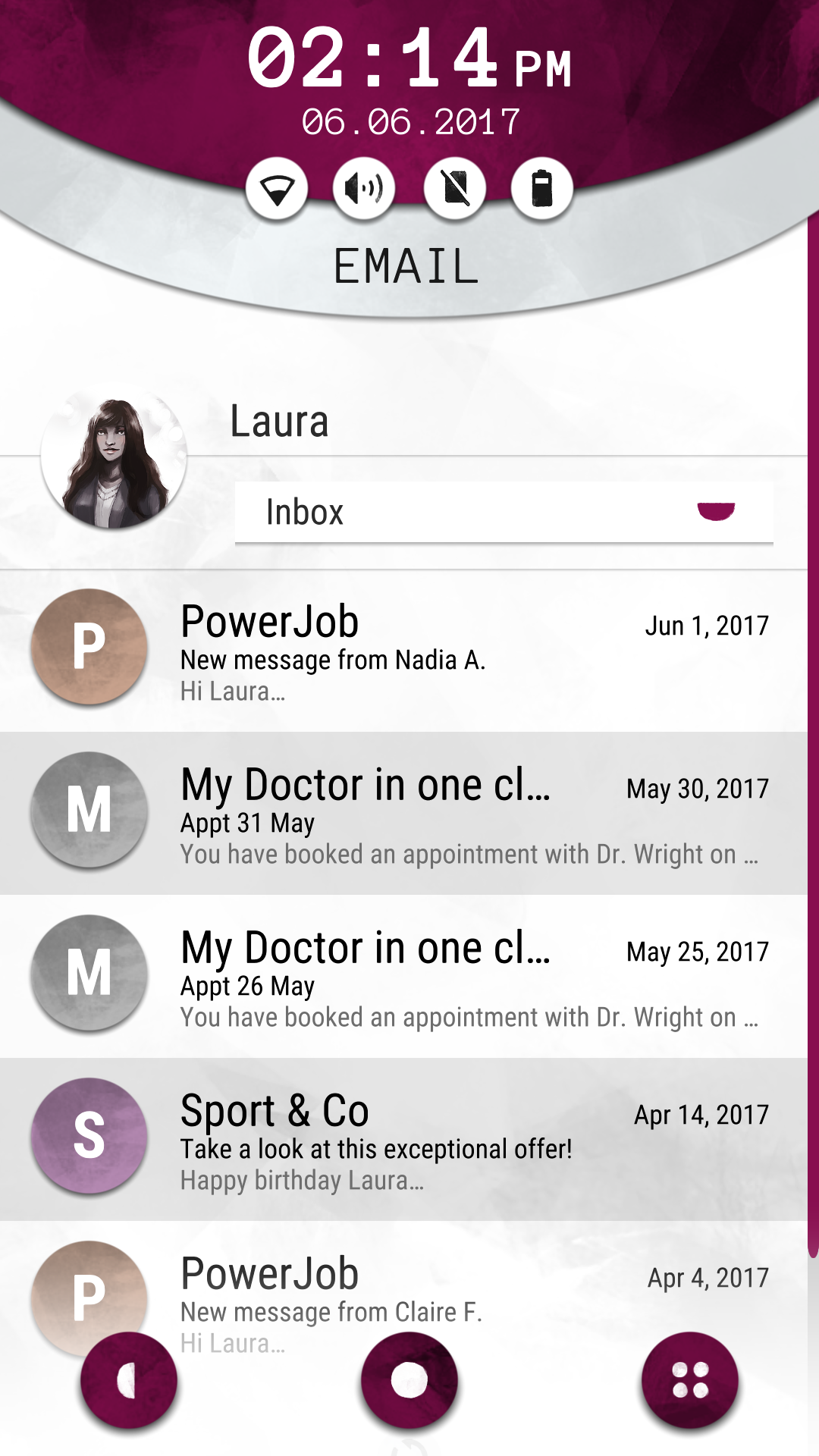Image resolution: width=819 pixels, height=1456 pixels.
Task: Tap the back navigation button
Action: click(129, 1380)
